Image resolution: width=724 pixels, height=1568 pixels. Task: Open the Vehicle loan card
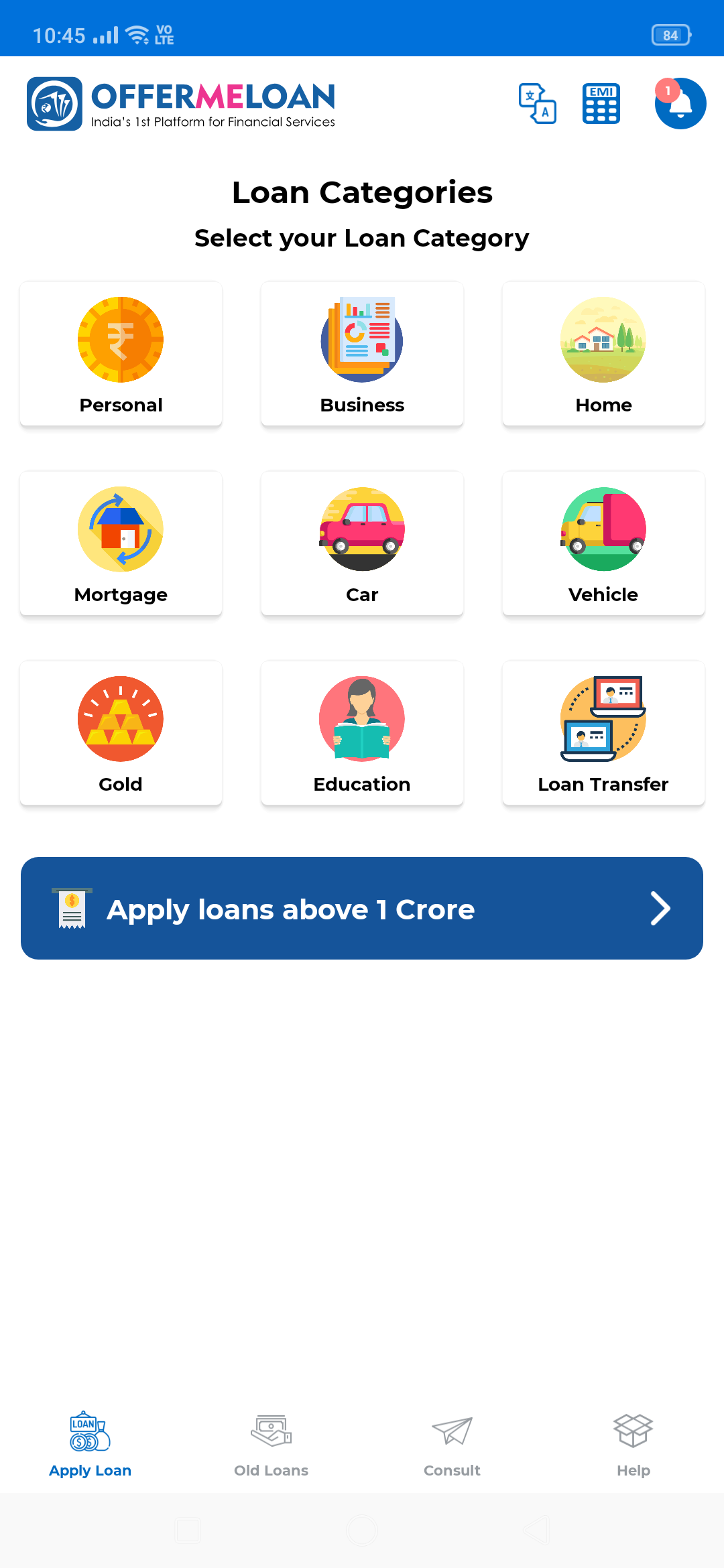(603, 543)
